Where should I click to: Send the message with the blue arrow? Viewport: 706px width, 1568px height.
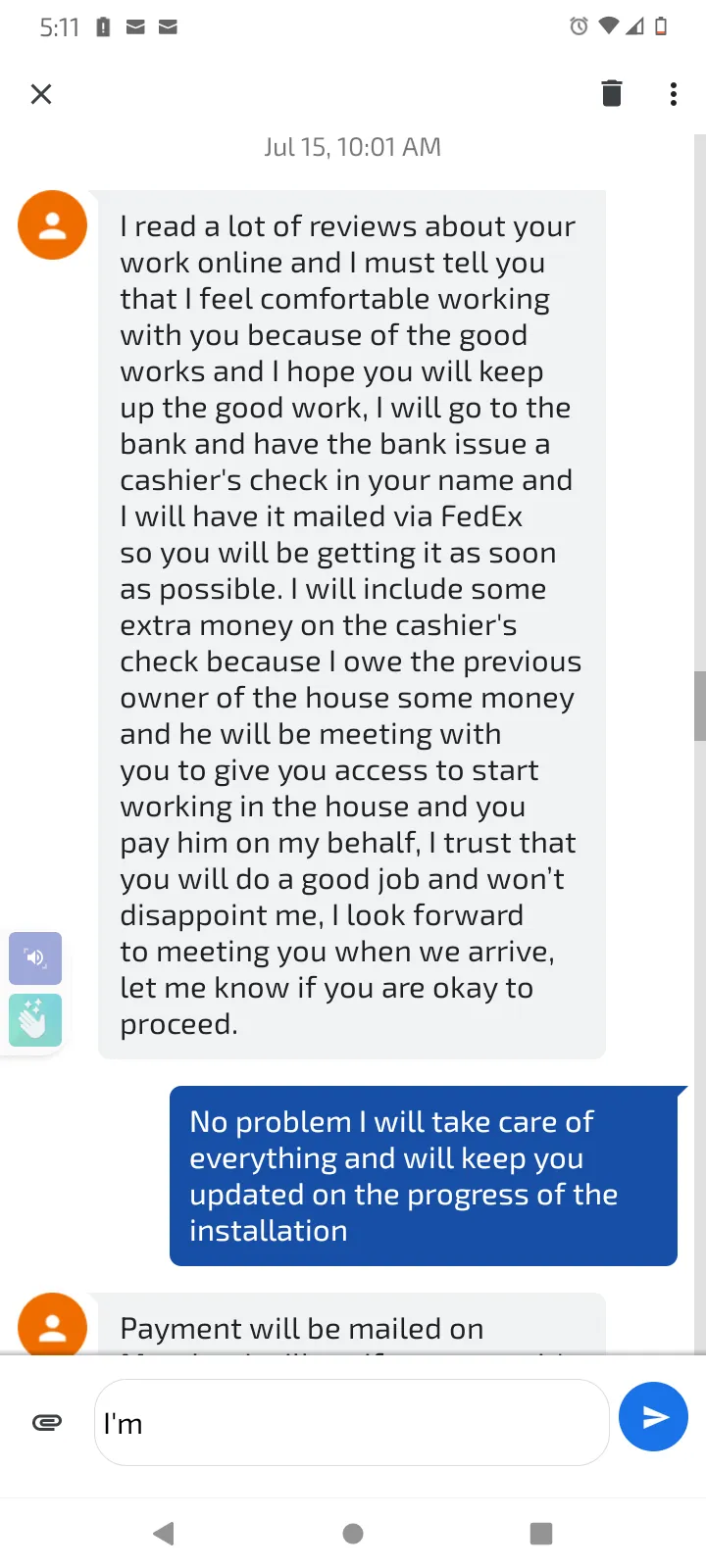(x=653, y=1417)
